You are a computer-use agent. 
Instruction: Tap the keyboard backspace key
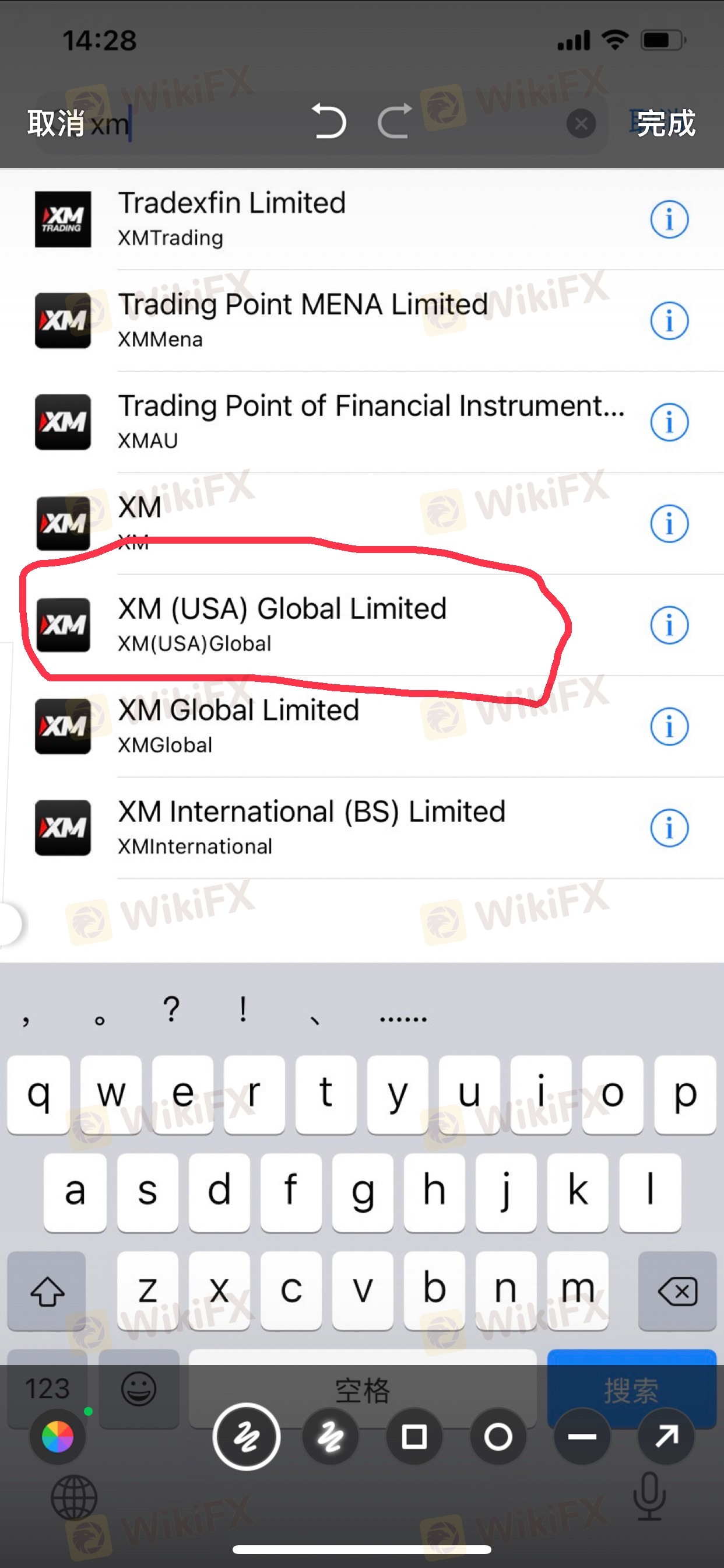pos(677,1290)
